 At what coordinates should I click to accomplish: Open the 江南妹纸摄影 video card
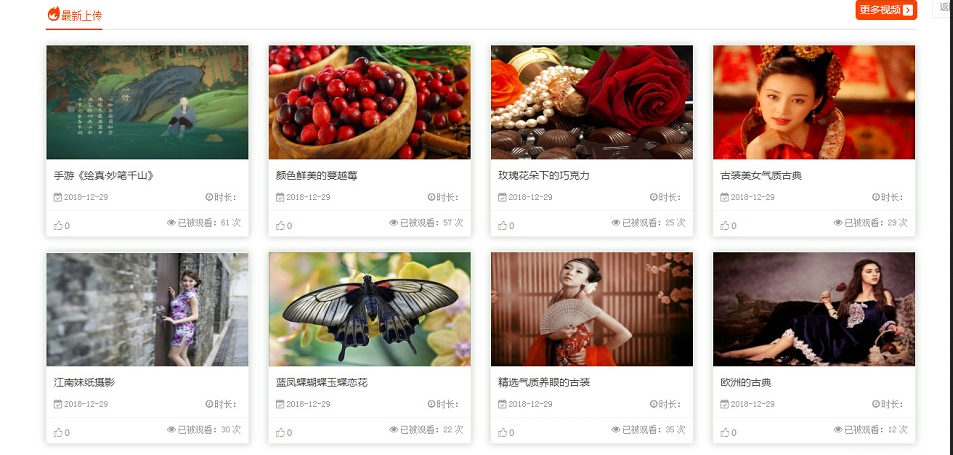147,309
